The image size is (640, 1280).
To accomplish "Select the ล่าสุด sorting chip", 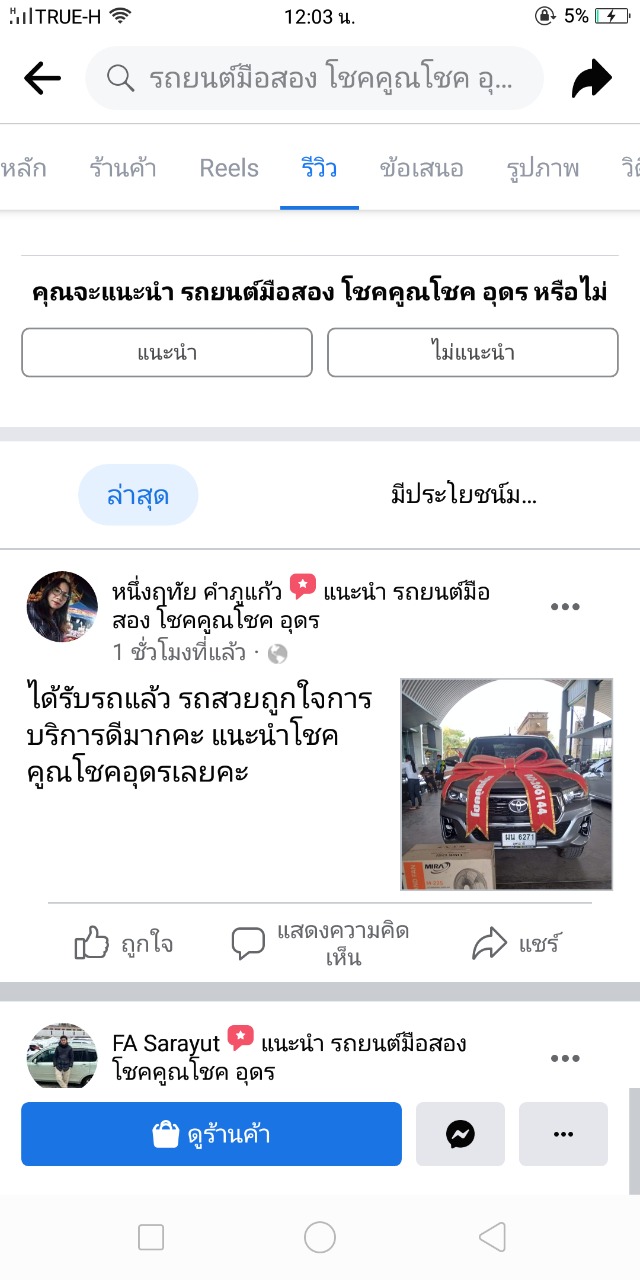I will coord(138,495).
